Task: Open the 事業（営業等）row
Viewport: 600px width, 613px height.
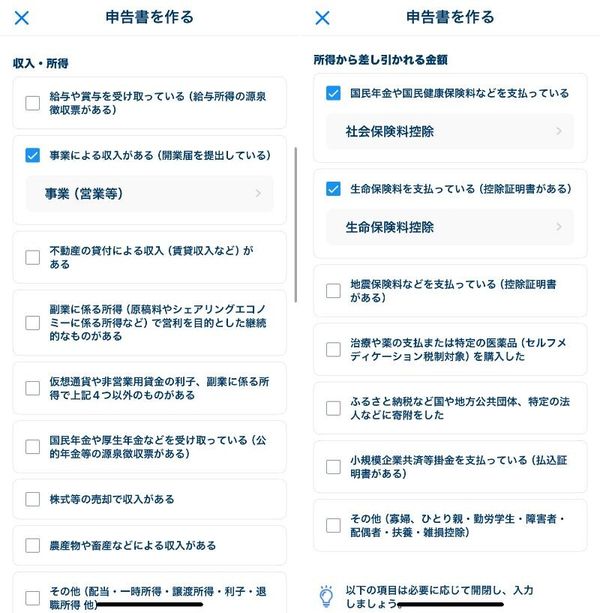Action: pos(150,194)
